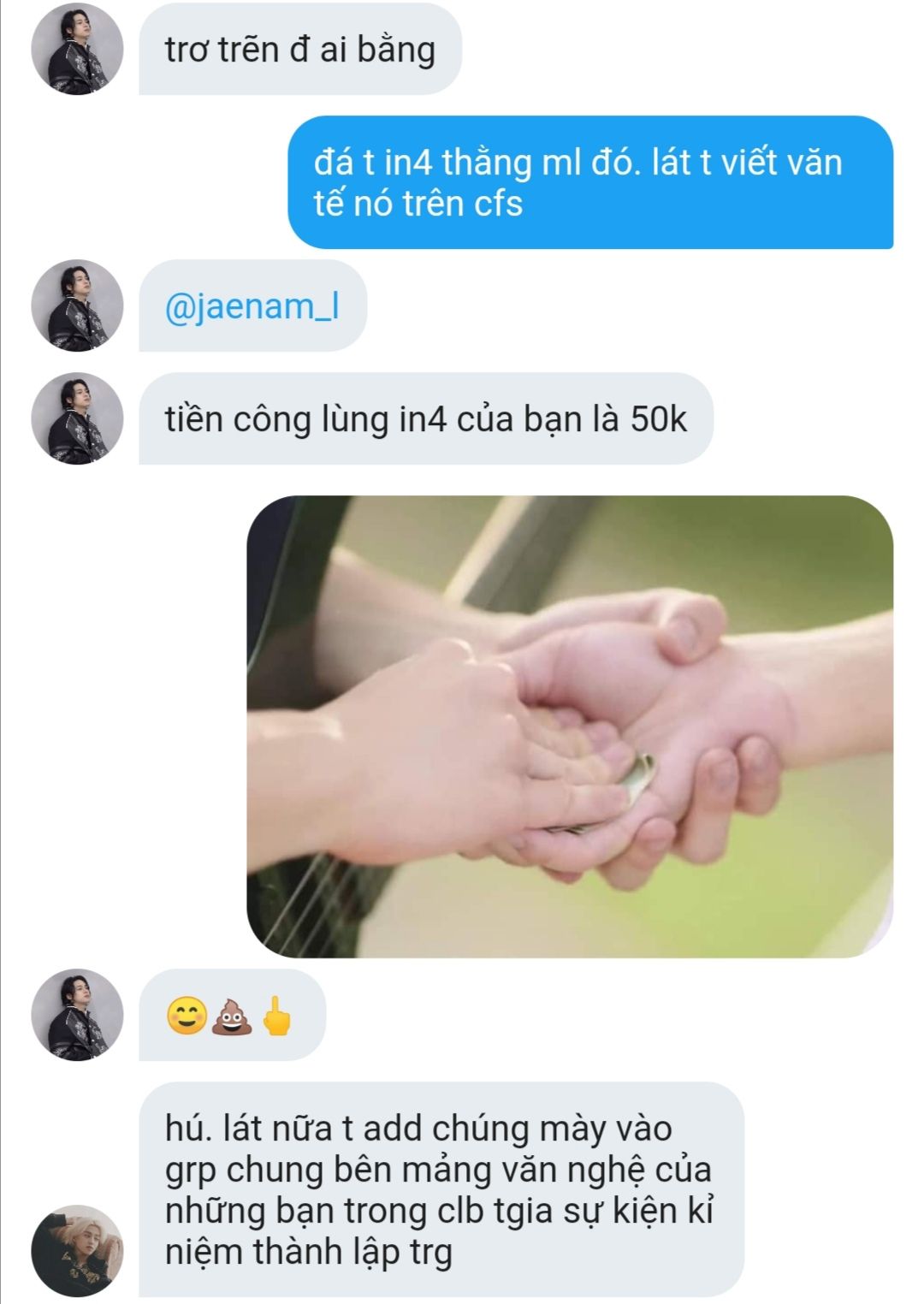Open the shared photo of hands exchanging money
The image size is (924, 1304).
coord(570,726)
